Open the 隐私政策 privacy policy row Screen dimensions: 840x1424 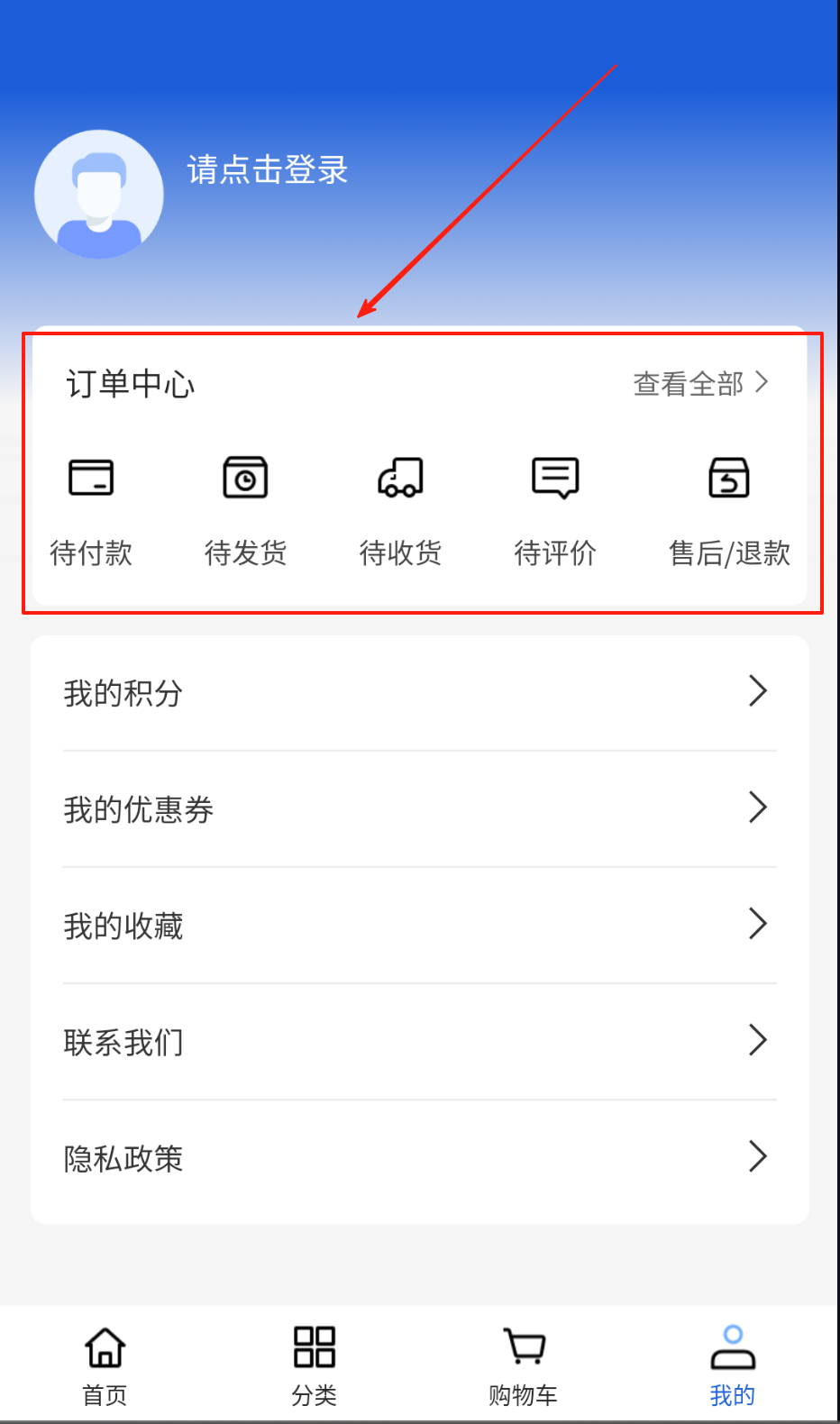419,1158
